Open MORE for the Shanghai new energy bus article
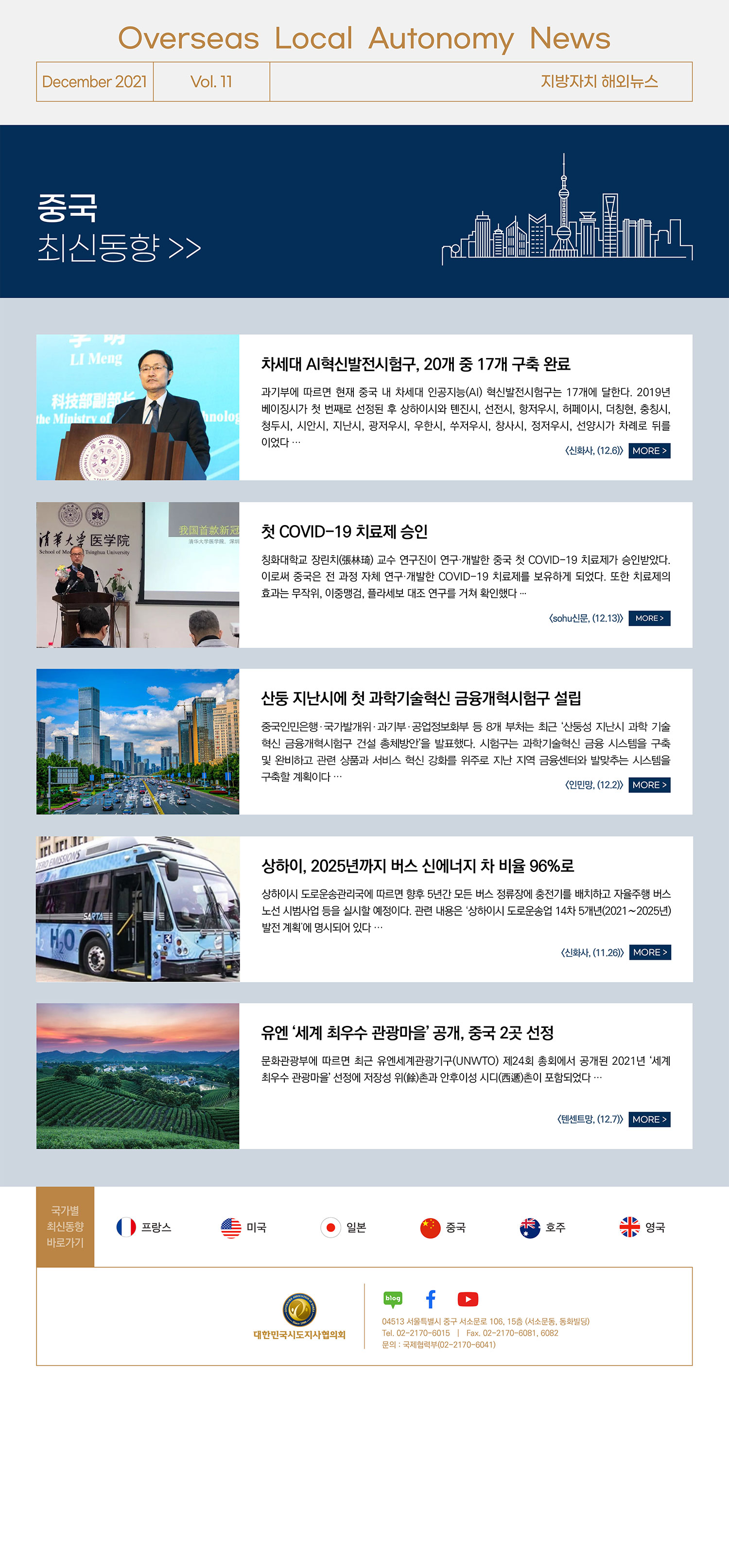The image size is (729, 1568). [649, 952]
